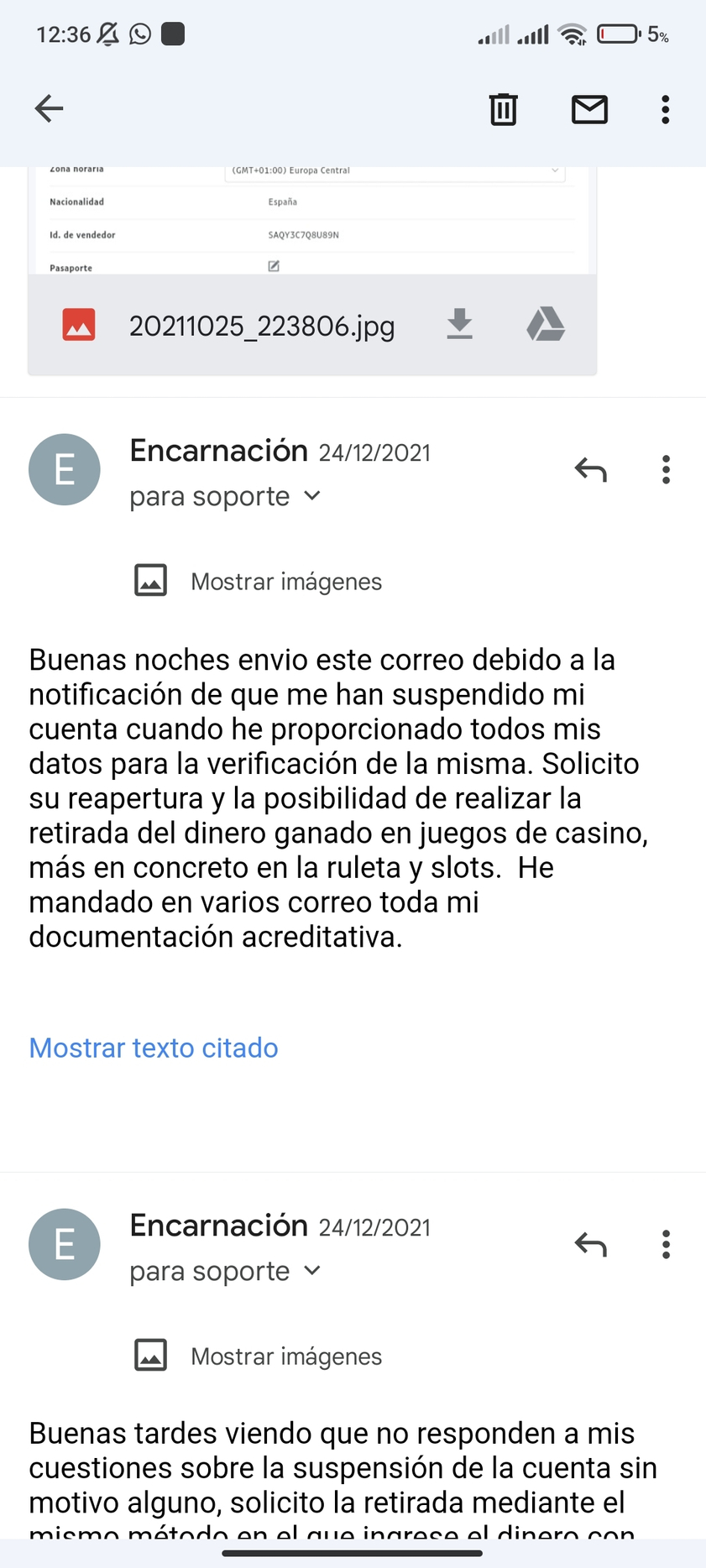This screenshot has height=1568, width=706.
Task: Mark the conversation as unread
Action: click(589, 109)
